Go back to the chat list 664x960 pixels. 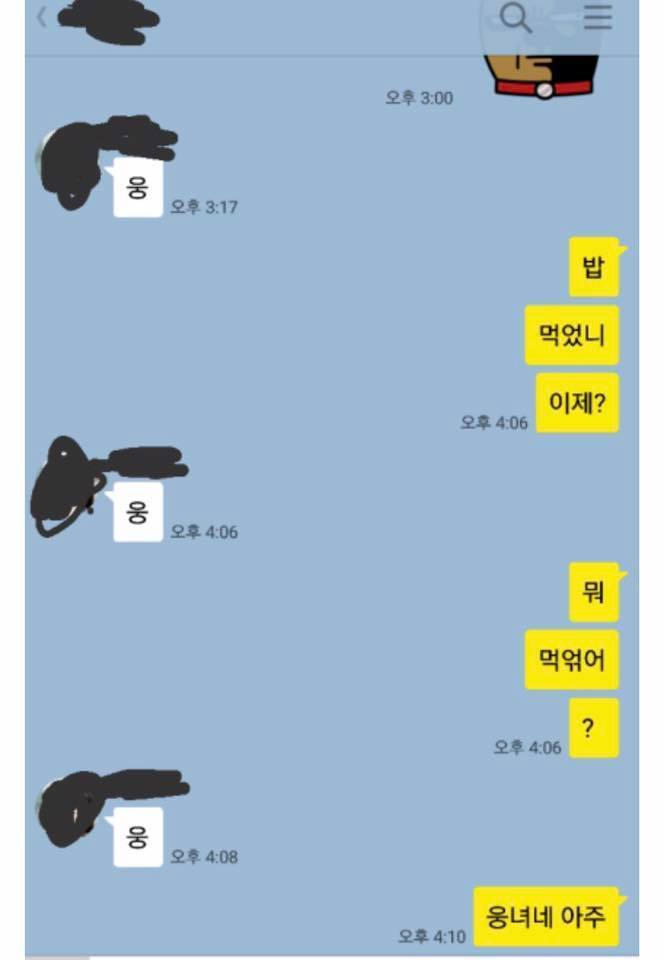tap(42, 18)
